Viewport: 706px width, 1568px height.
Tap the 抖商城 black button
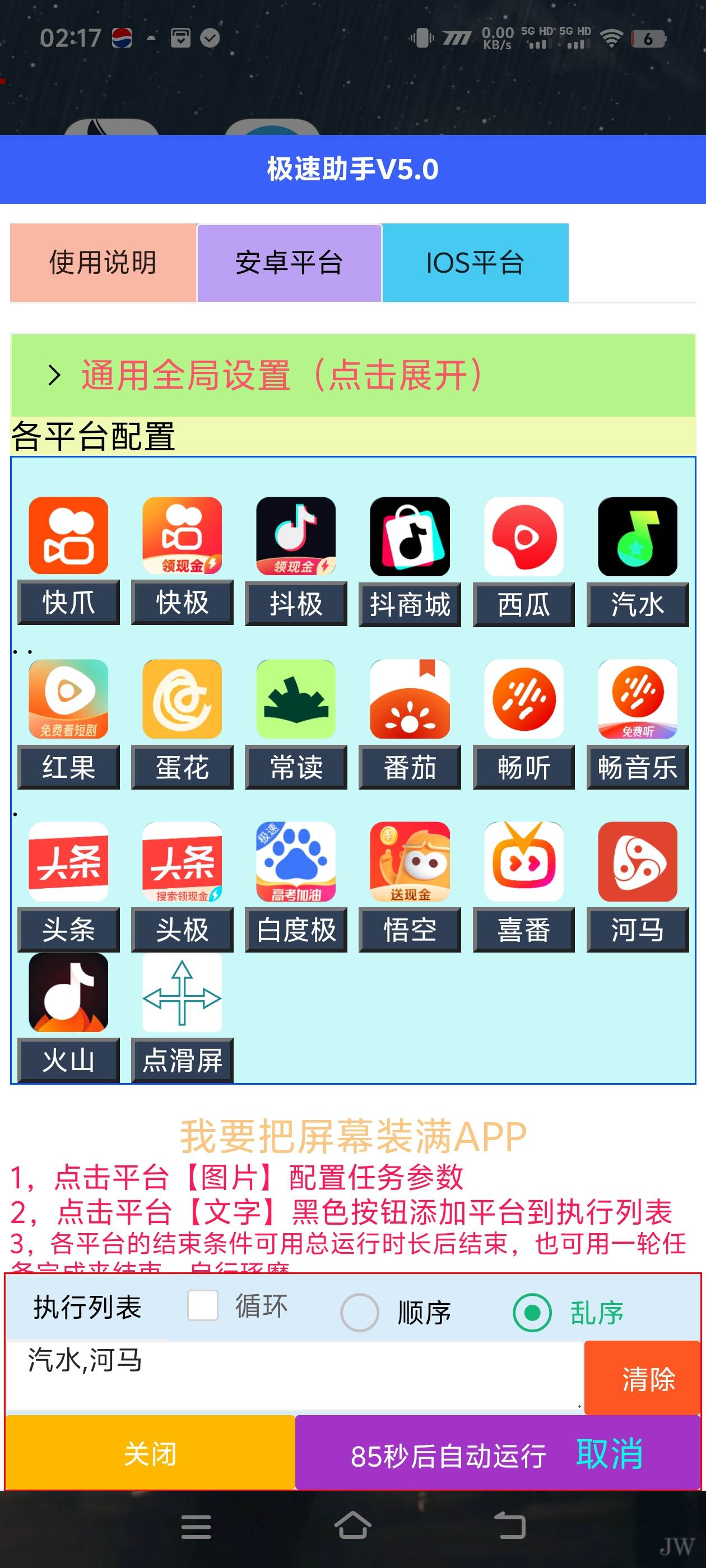click(x=410, y=605)
